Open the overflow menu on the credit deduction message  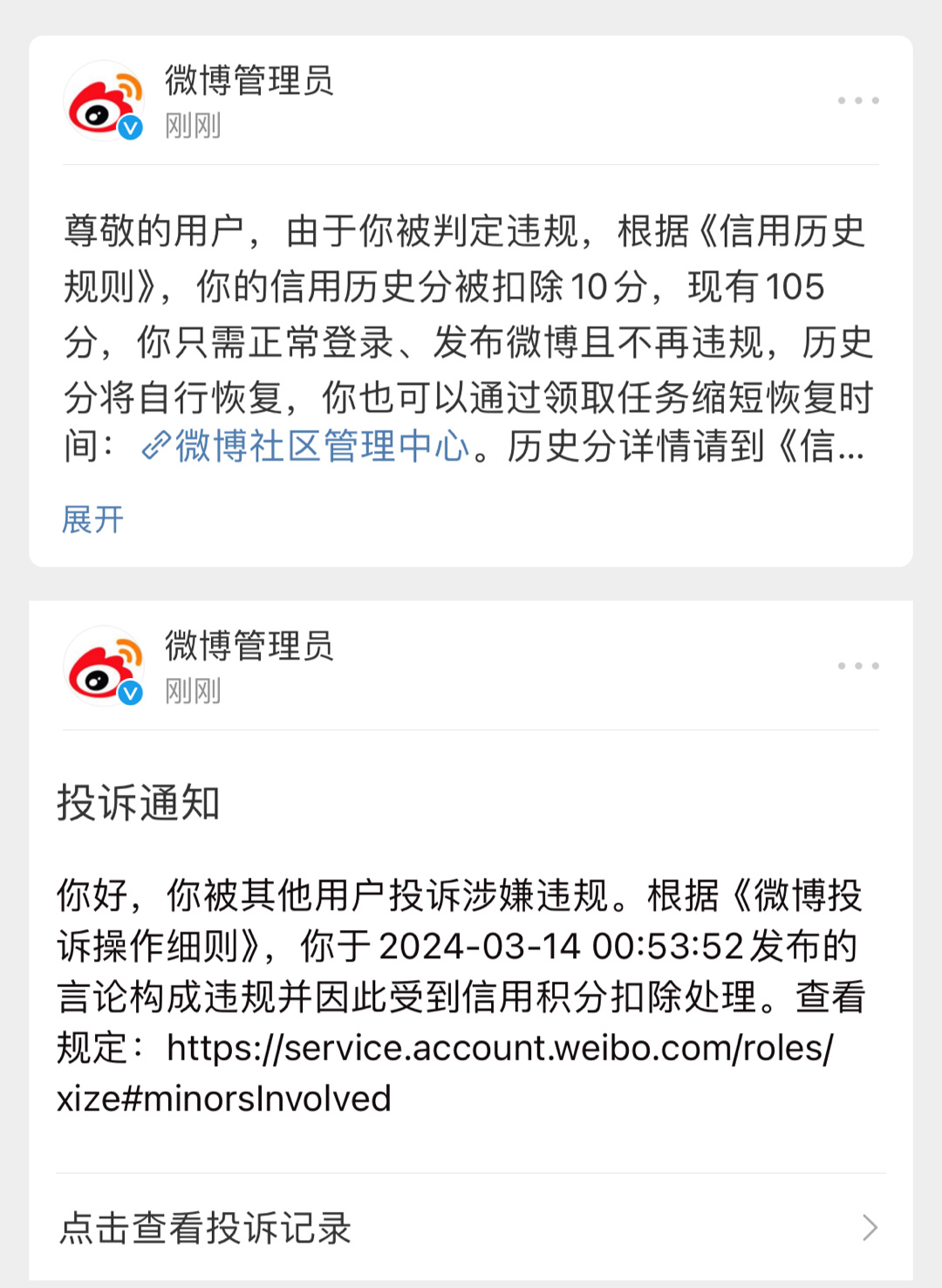tap(858, 100)
